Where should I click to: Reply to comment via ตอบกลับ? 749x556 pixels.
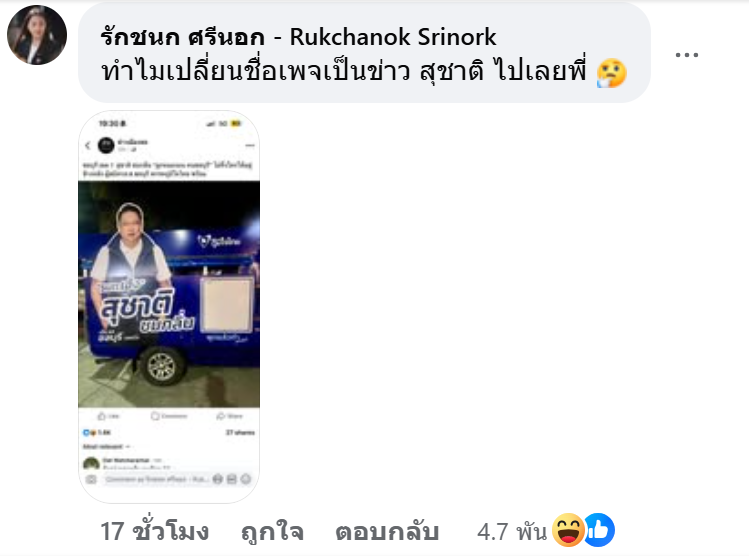[387, 531]
